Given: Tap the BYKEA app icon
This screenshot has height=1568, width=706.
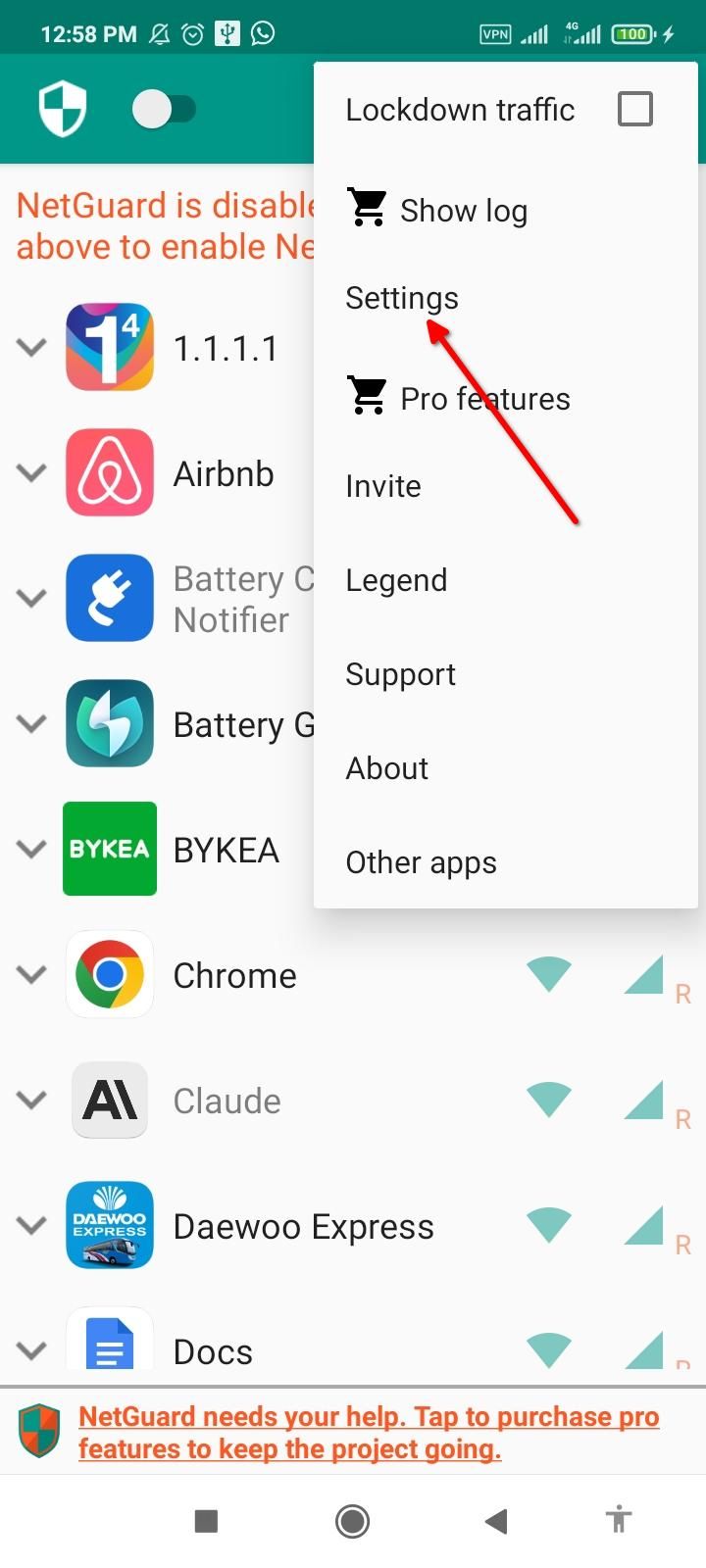Looking at the screenshot, I should (x=109, y=849).
